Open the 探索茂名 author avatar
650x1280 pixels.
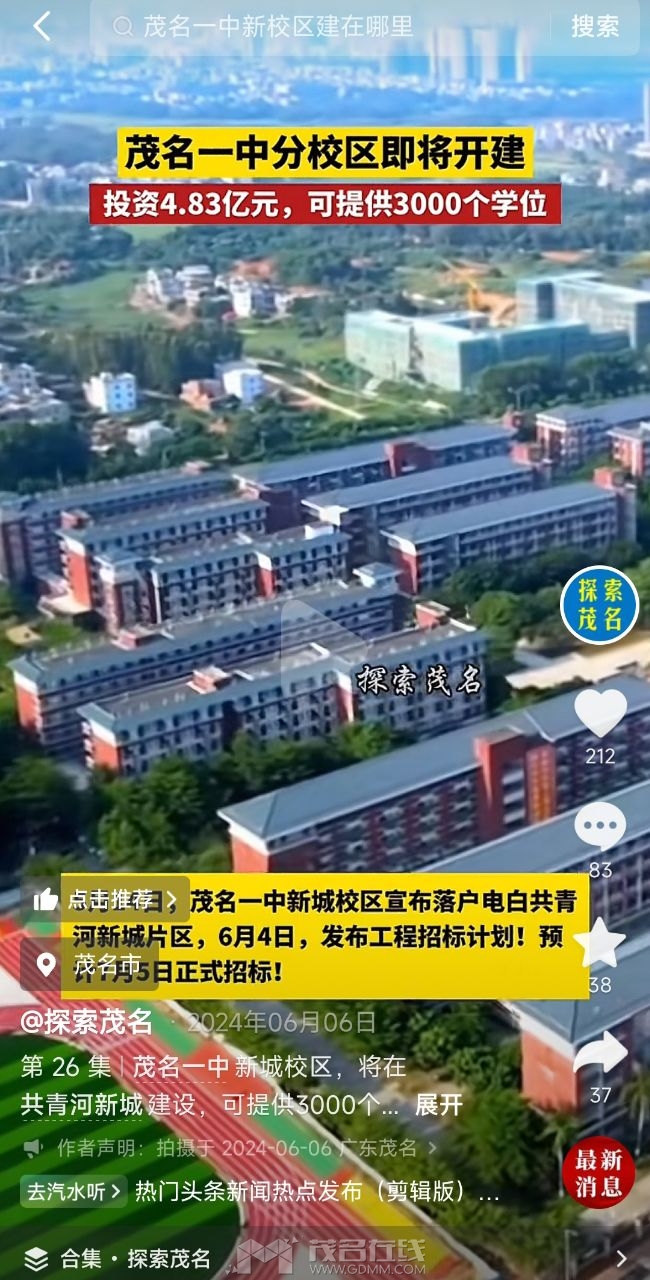click(x=600, y=605)
